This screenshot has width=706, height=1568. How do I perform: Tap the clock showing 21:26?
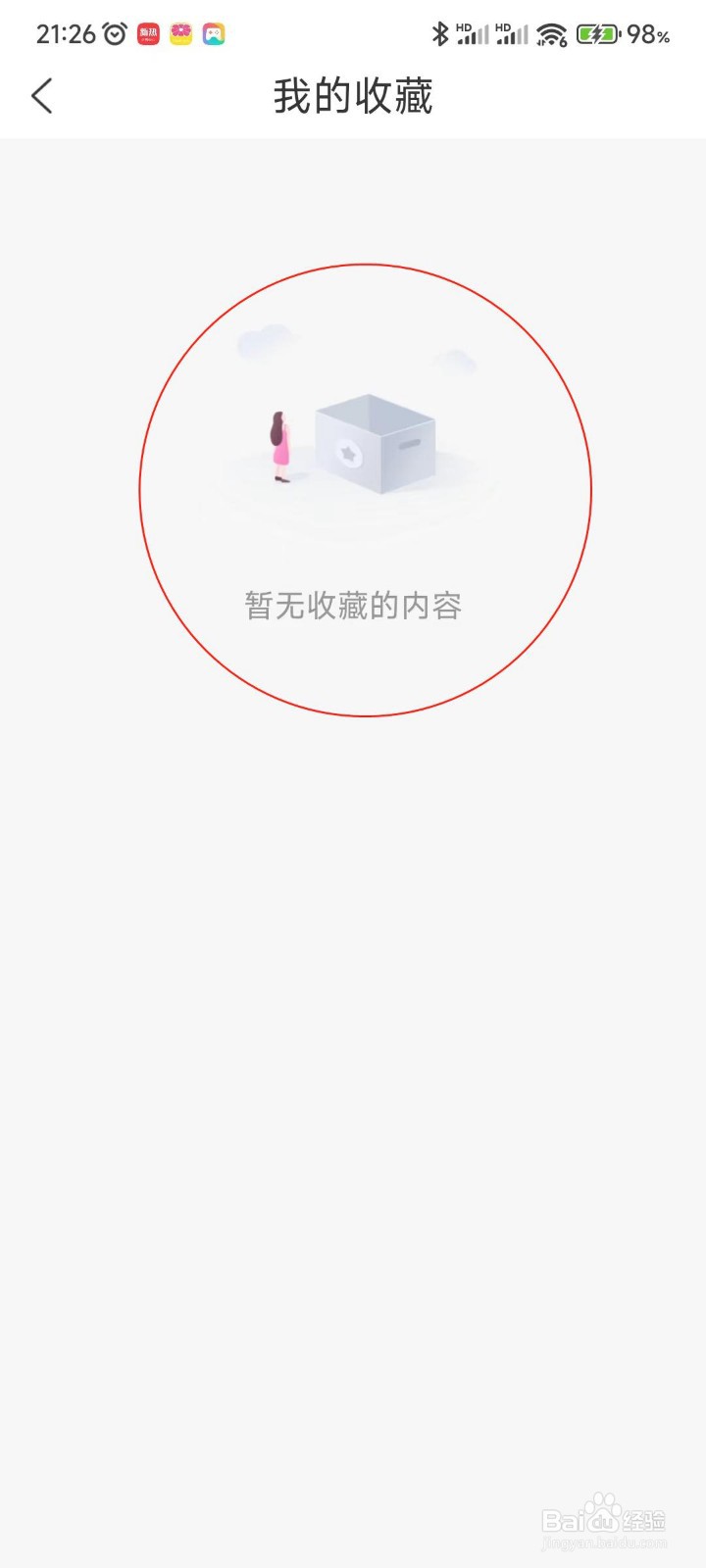tap(65, 32)
